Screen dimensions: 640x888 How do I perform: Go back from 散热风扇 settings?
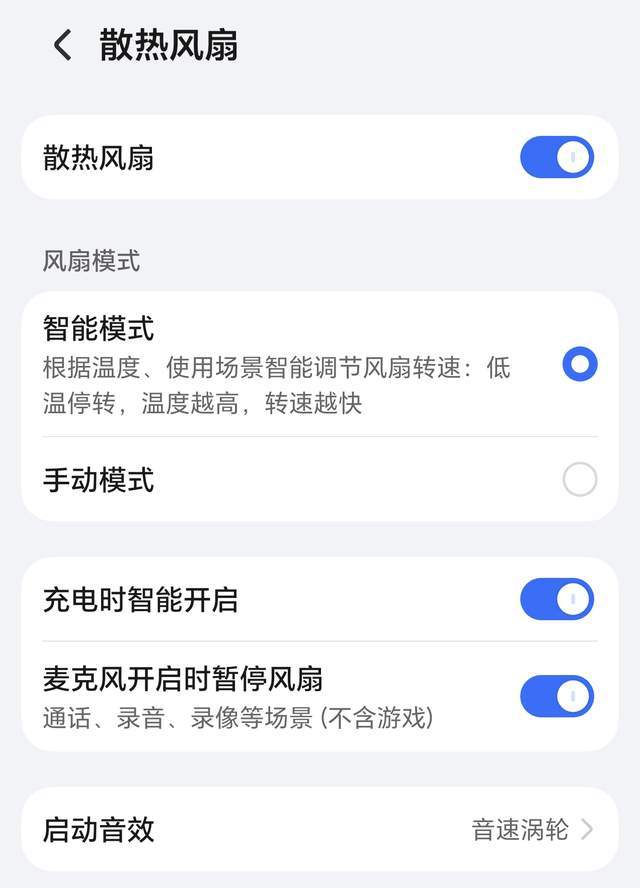click(x=62, y=46)
